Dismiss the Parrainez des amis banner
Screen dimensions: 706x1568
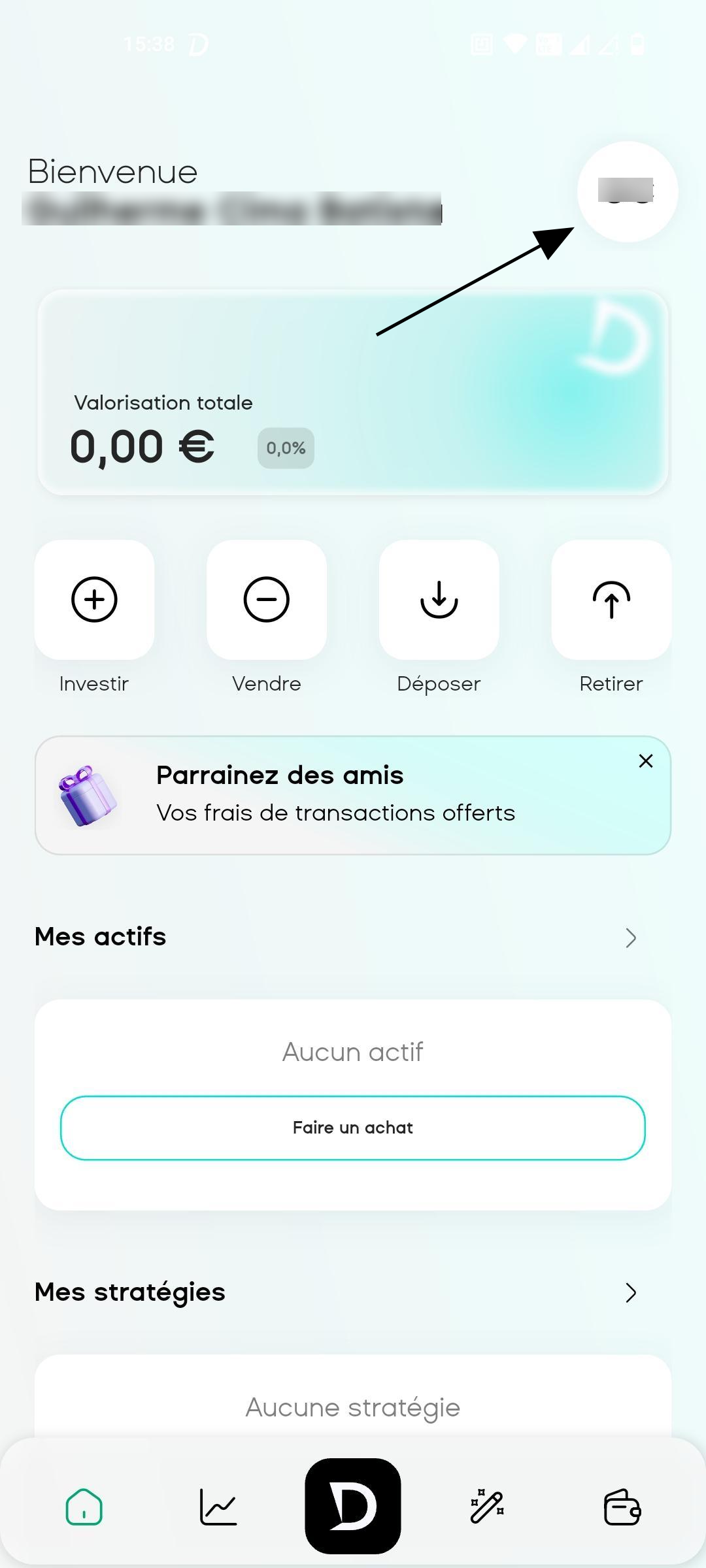click(646, 761)
